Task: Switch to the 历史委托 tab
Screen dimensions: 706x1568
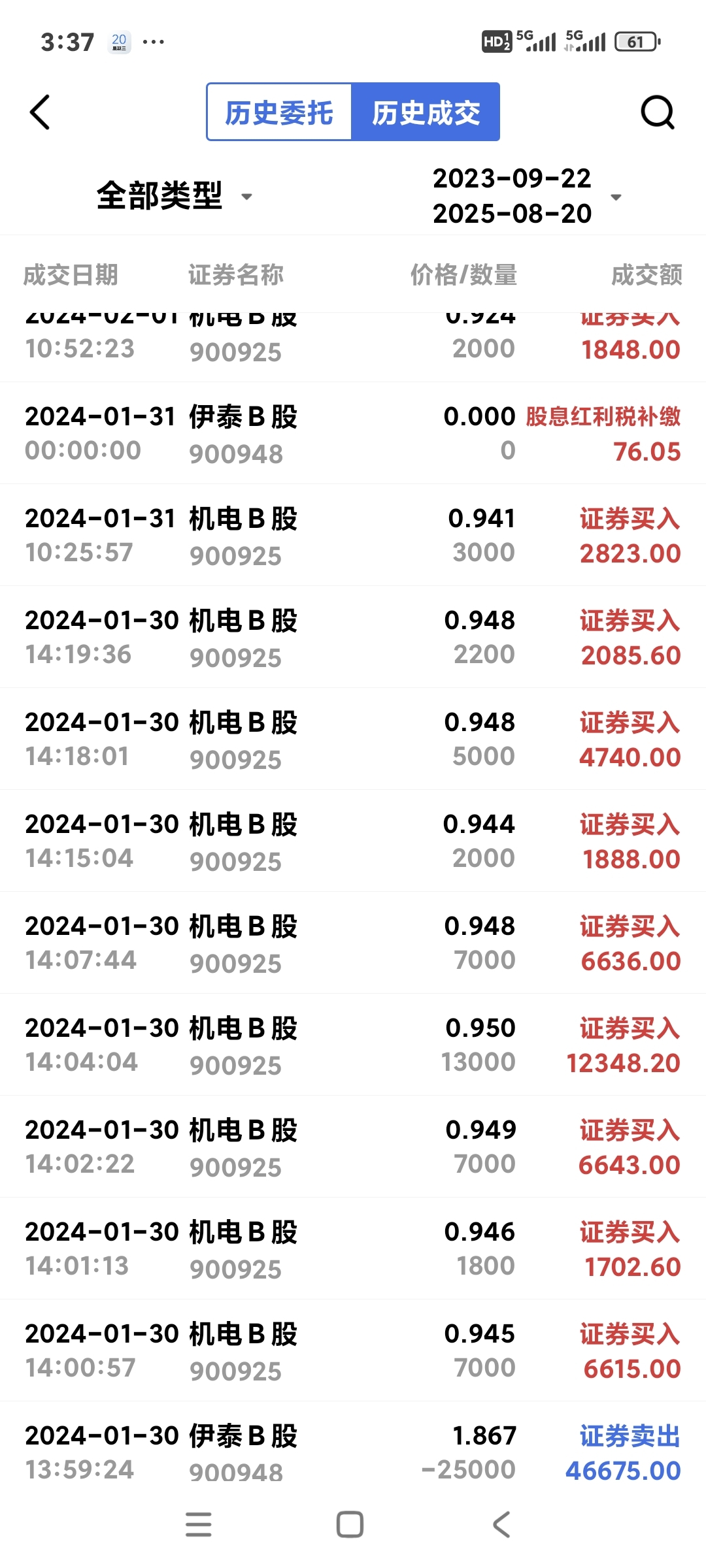Action: [x=279, y=112]
